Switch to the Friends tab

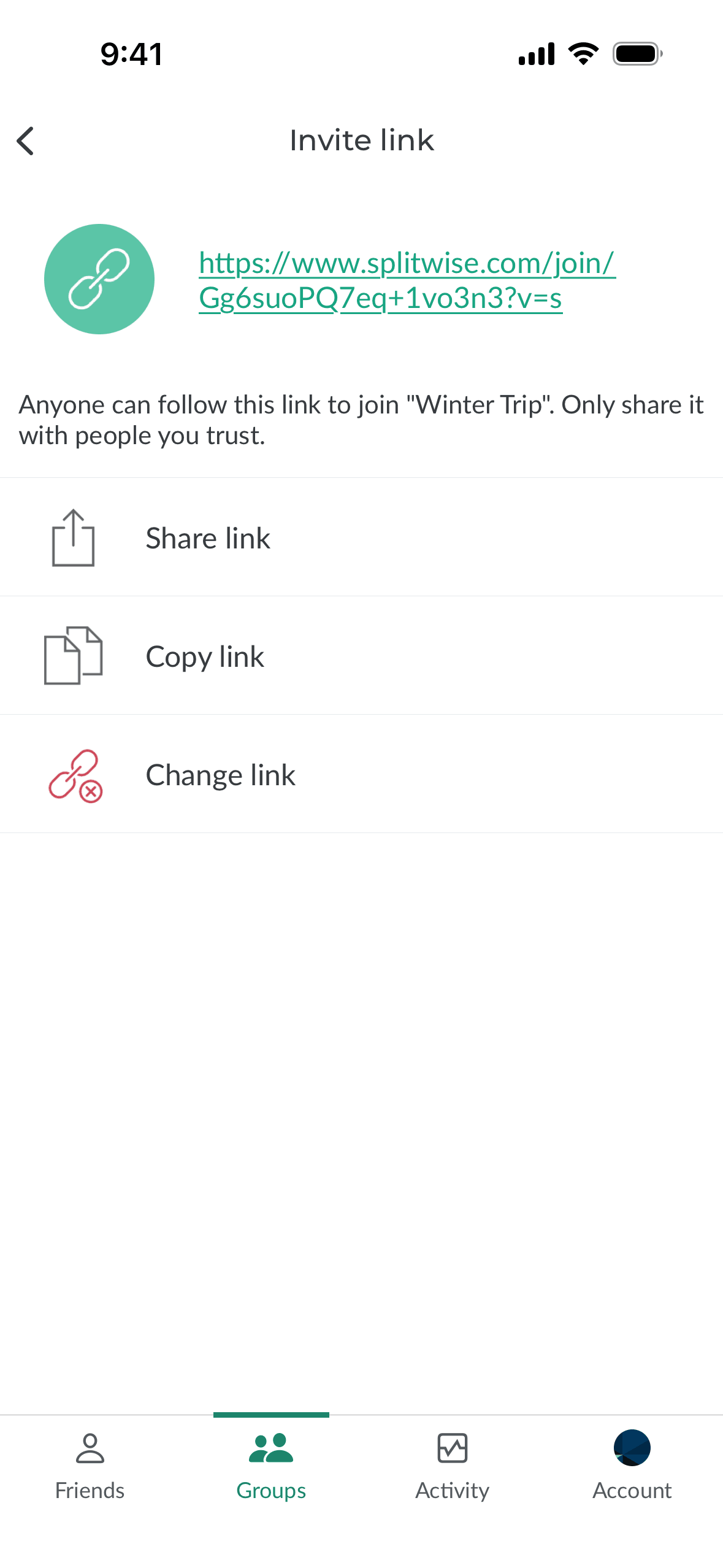click(x=90, y=1466)
